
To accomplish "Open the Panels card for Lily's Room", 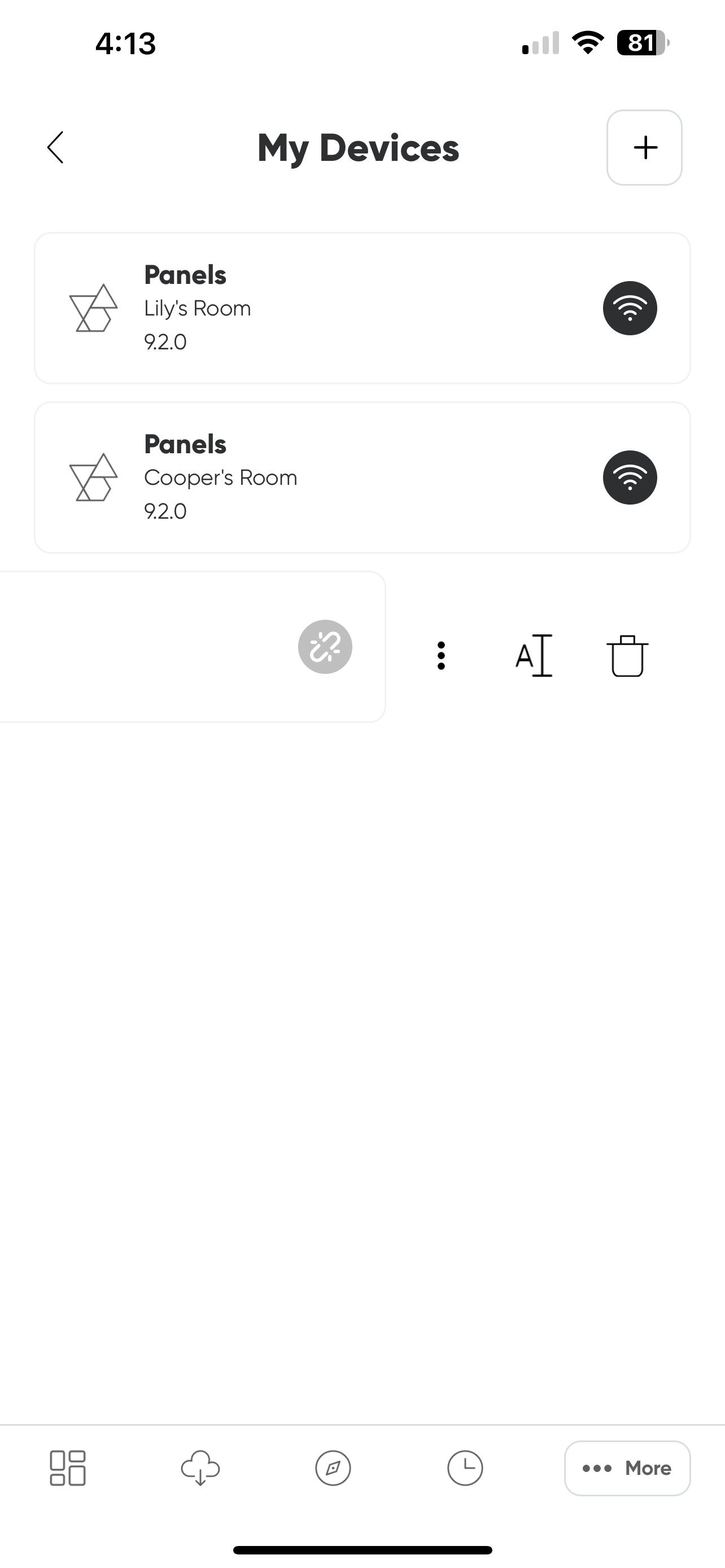I will click(362, 308).
